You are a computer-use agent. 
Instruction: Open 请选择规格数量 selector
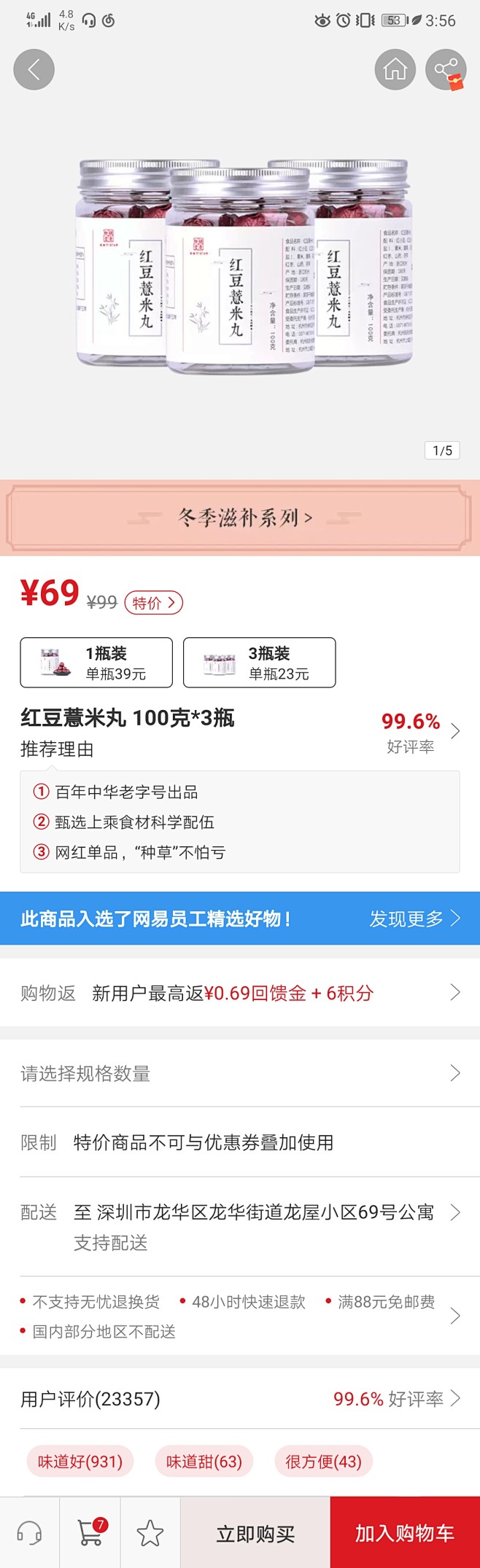[240, 1073]
